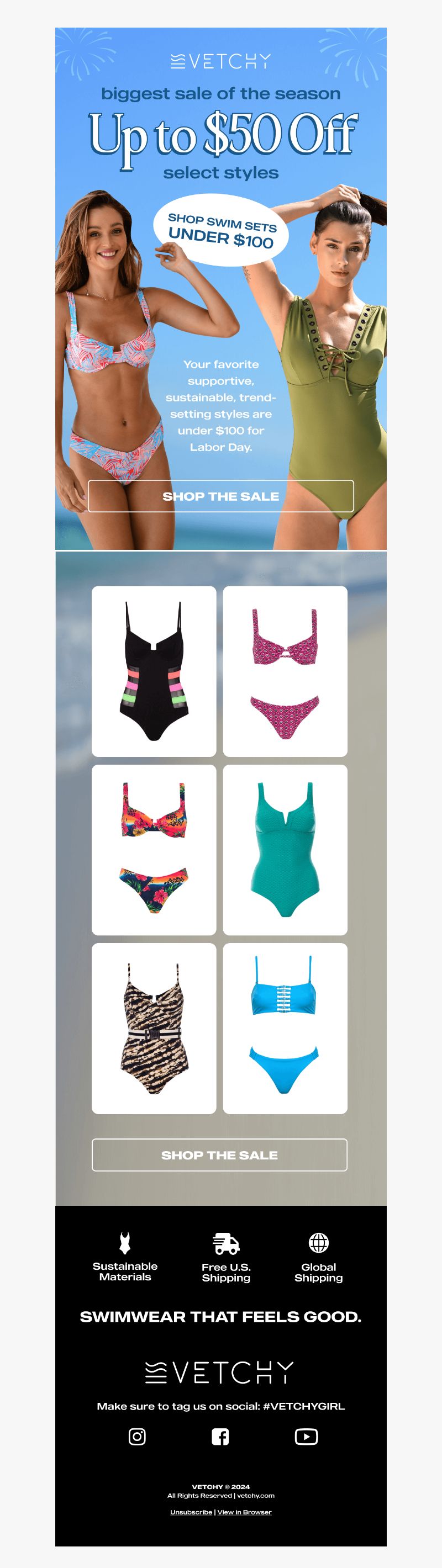View the tropical floral bikini set

pos(154,850)
